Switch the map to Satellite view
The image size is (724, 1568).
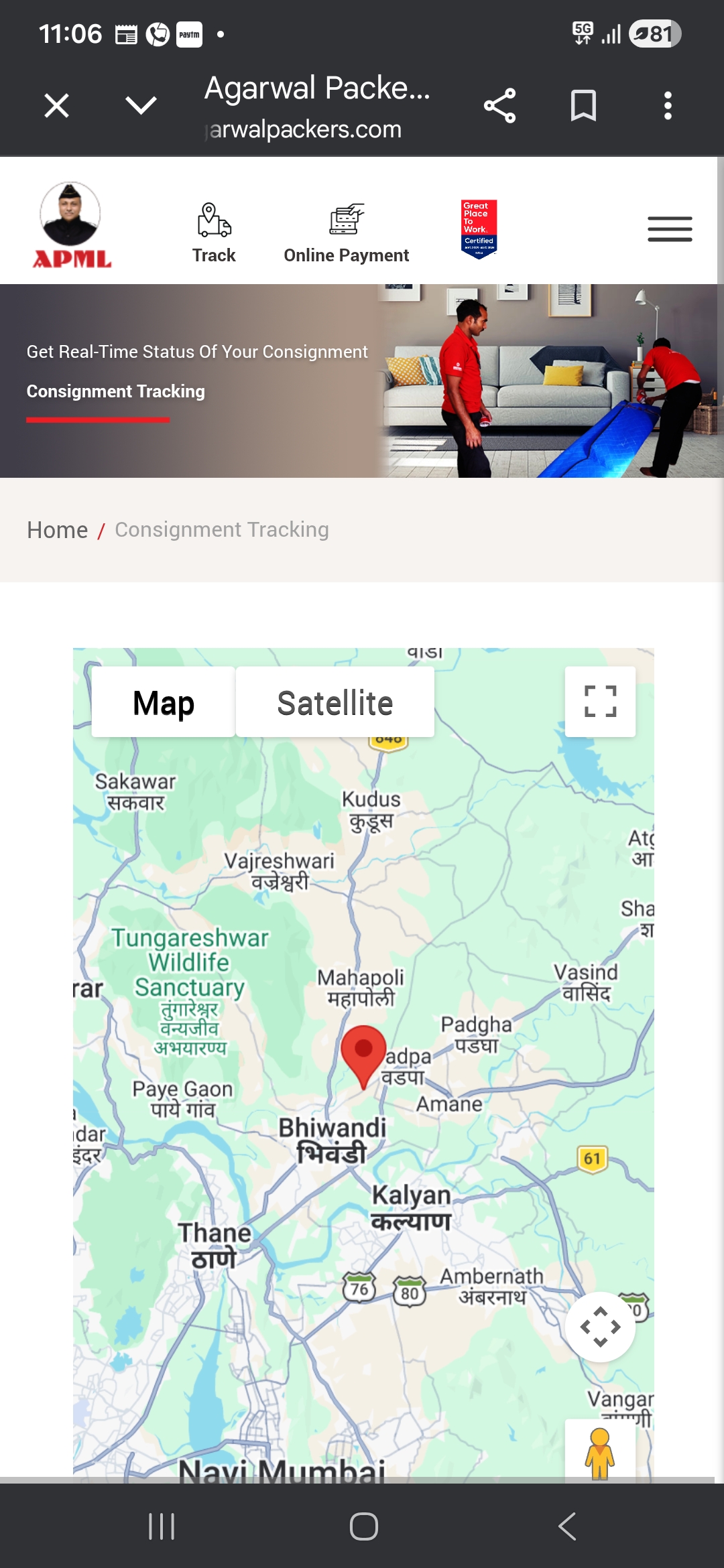tap(335, 702)
